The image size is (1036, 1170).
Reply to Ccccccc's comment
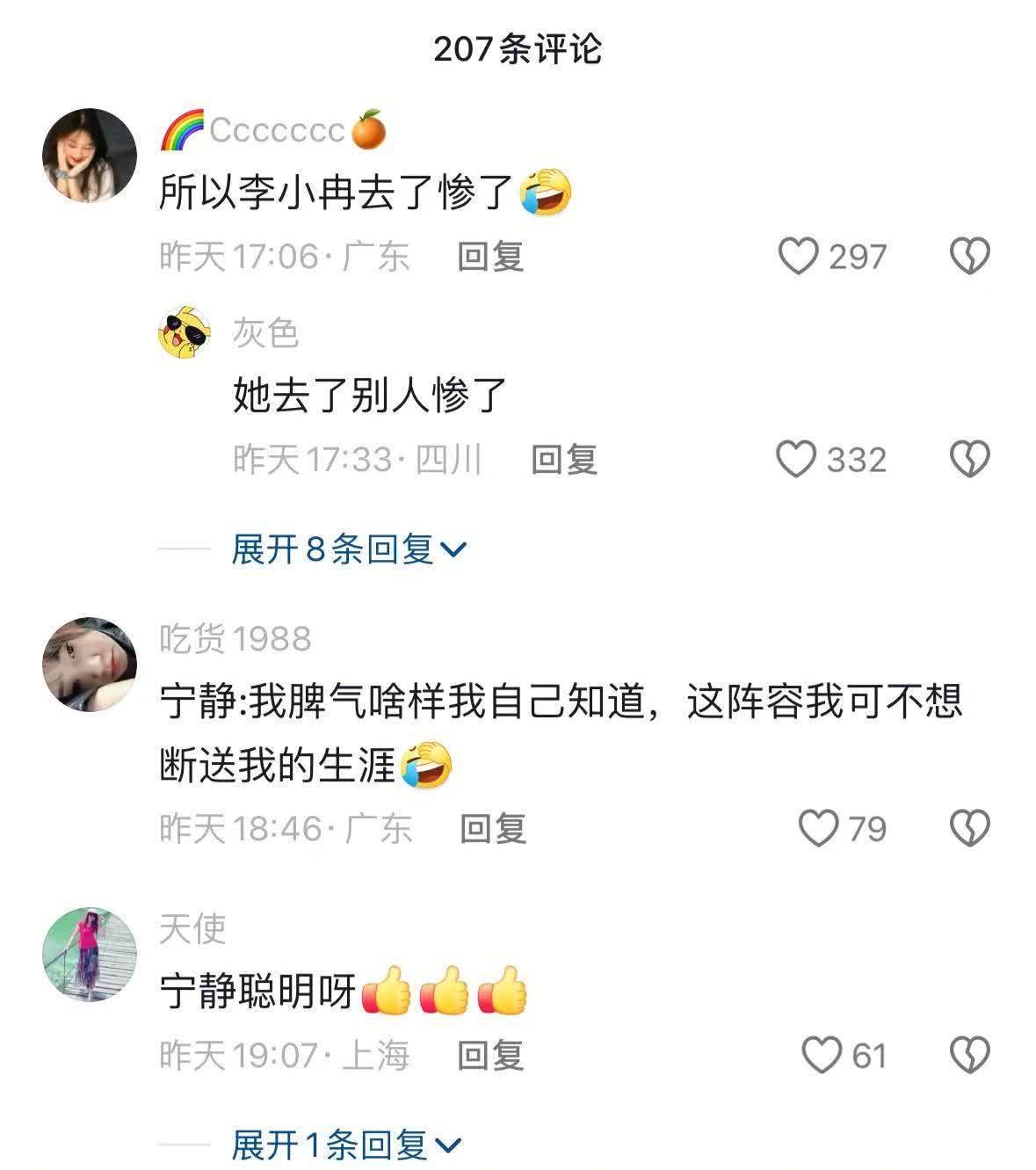click(490, 257)
